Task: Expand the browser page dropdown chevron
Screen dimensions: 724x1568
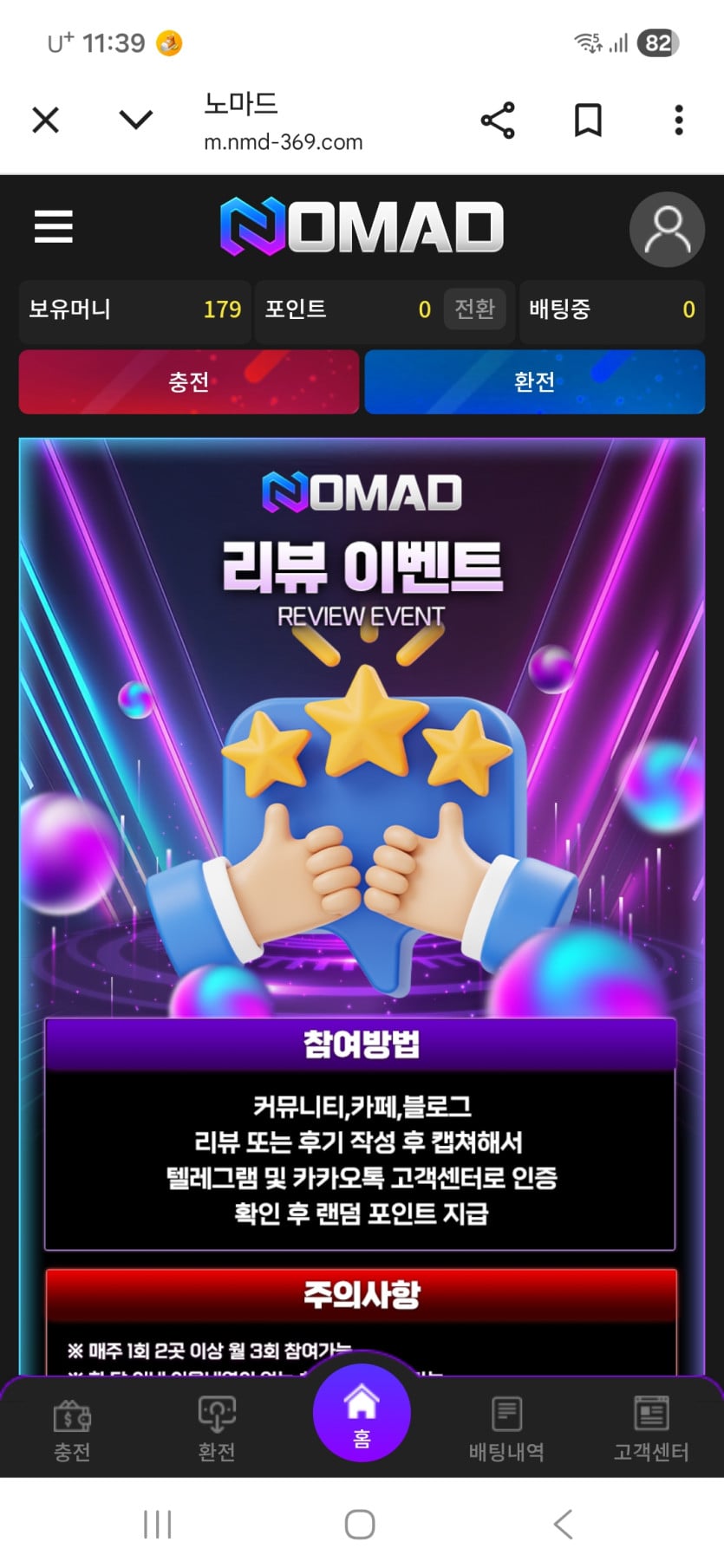Action: 136,120
